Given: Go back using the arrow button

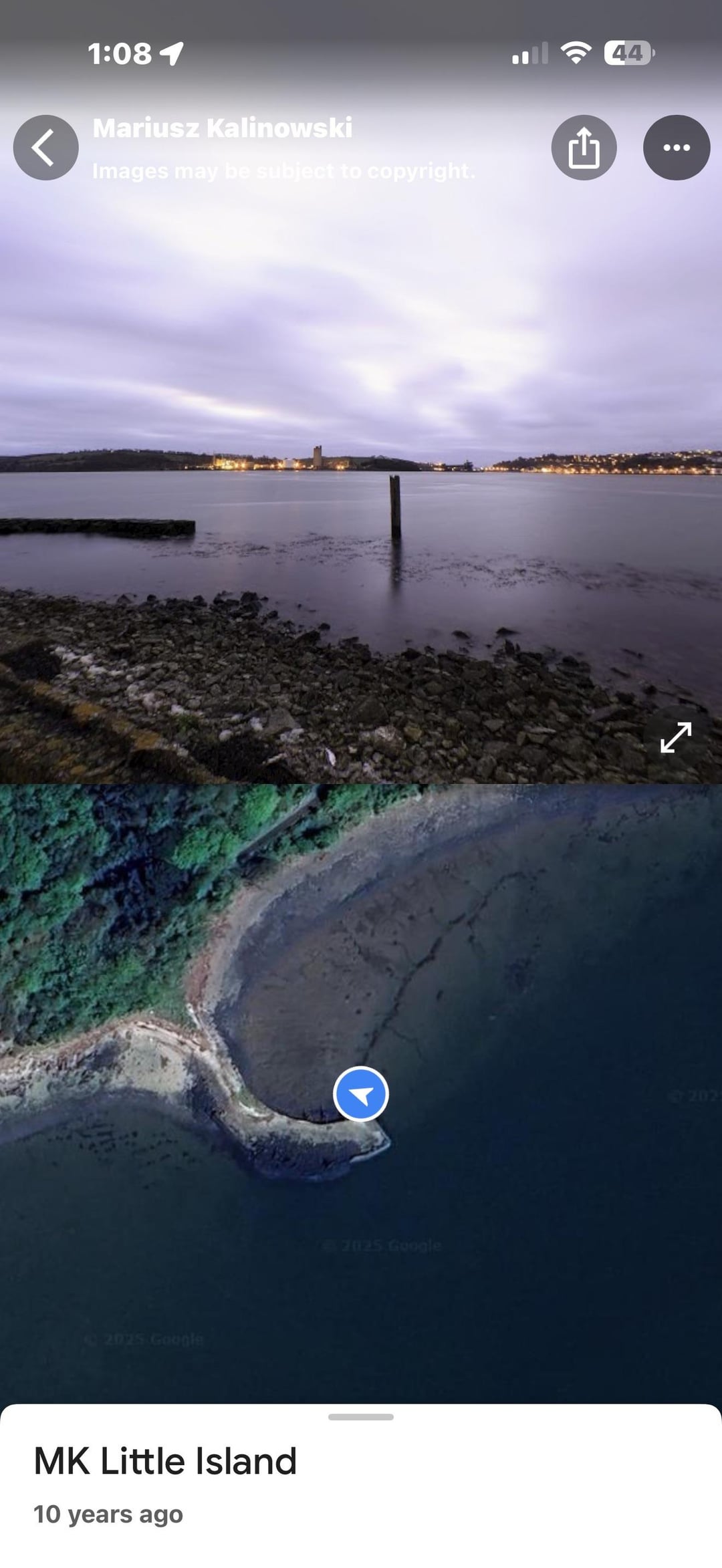Looking at the screenshot, I should [45, 148].
